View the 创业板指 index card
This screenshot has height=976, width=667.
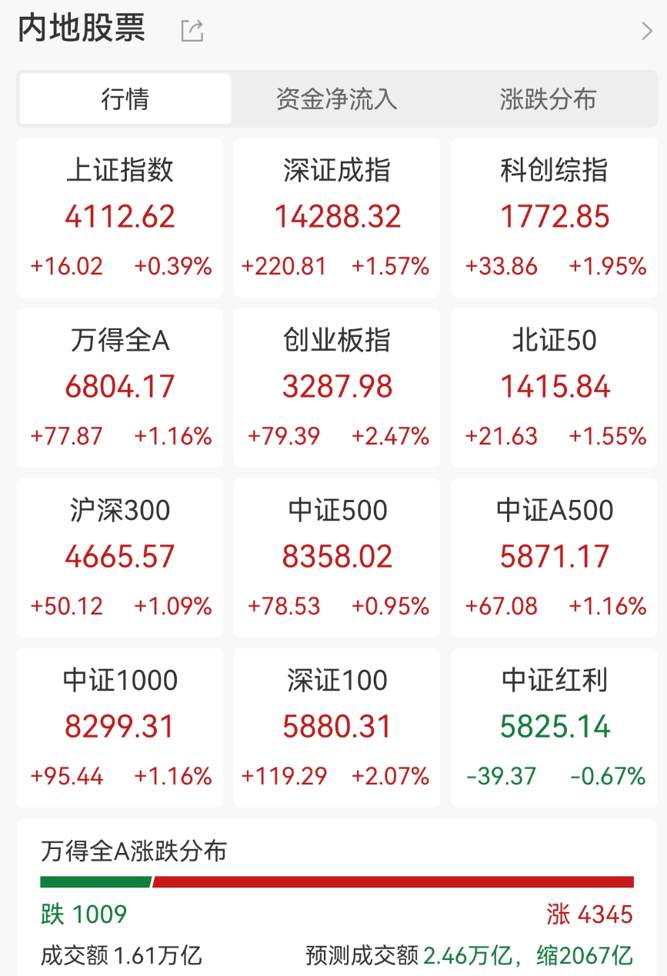337,388
